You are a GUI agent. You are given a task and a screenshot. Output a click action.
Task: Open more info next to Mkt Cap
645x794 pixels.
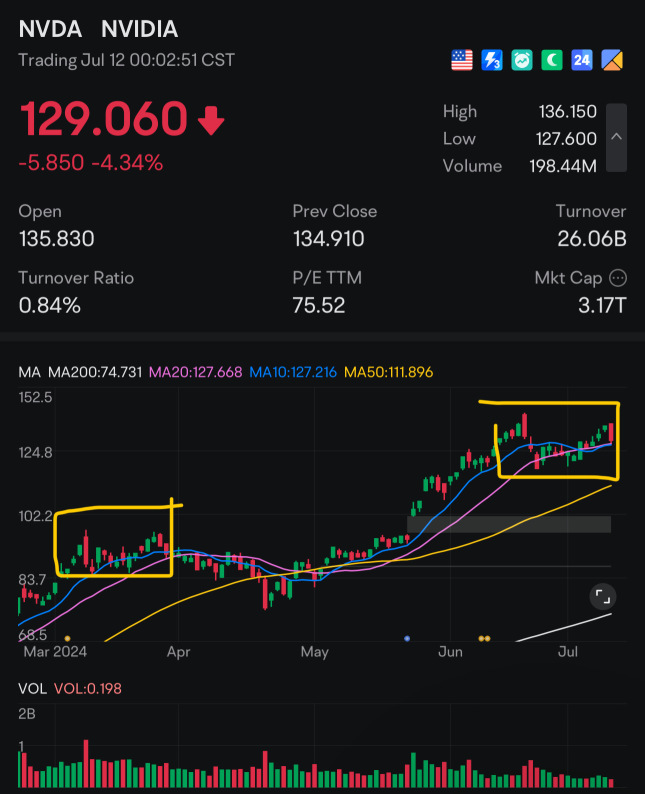click(x=618, y=278)
